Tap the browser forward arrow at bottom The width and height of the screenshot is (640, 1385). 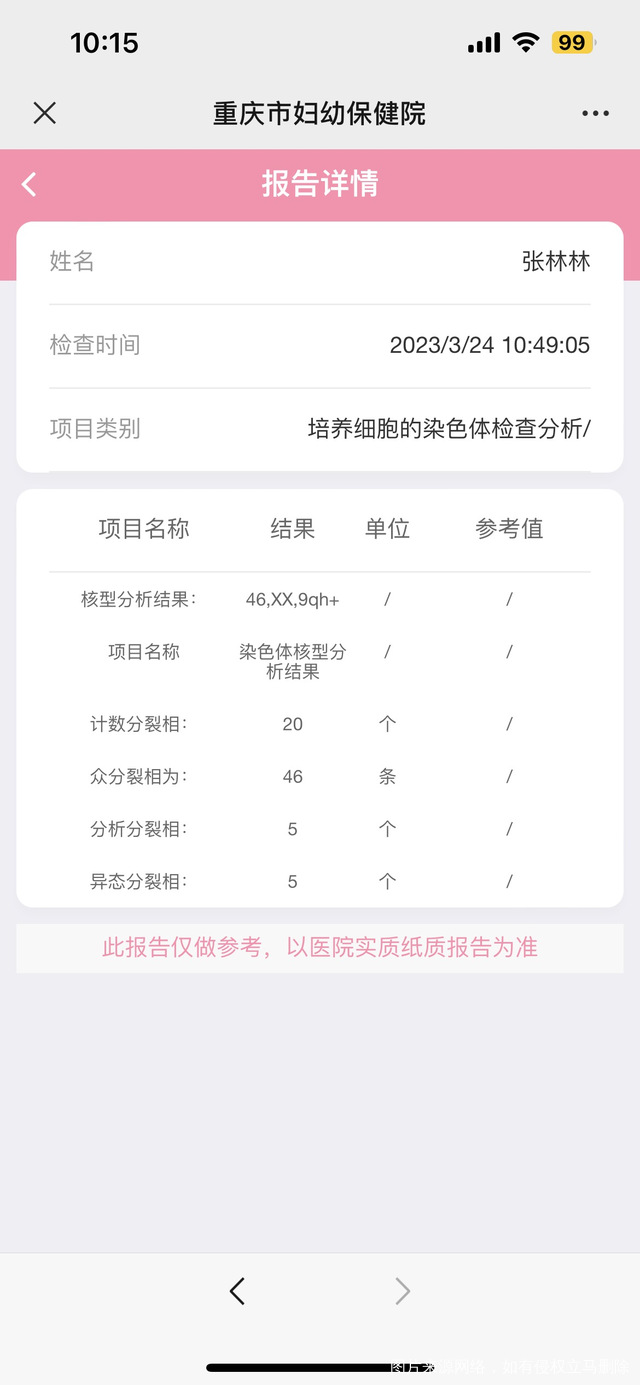coord(403,1291)
